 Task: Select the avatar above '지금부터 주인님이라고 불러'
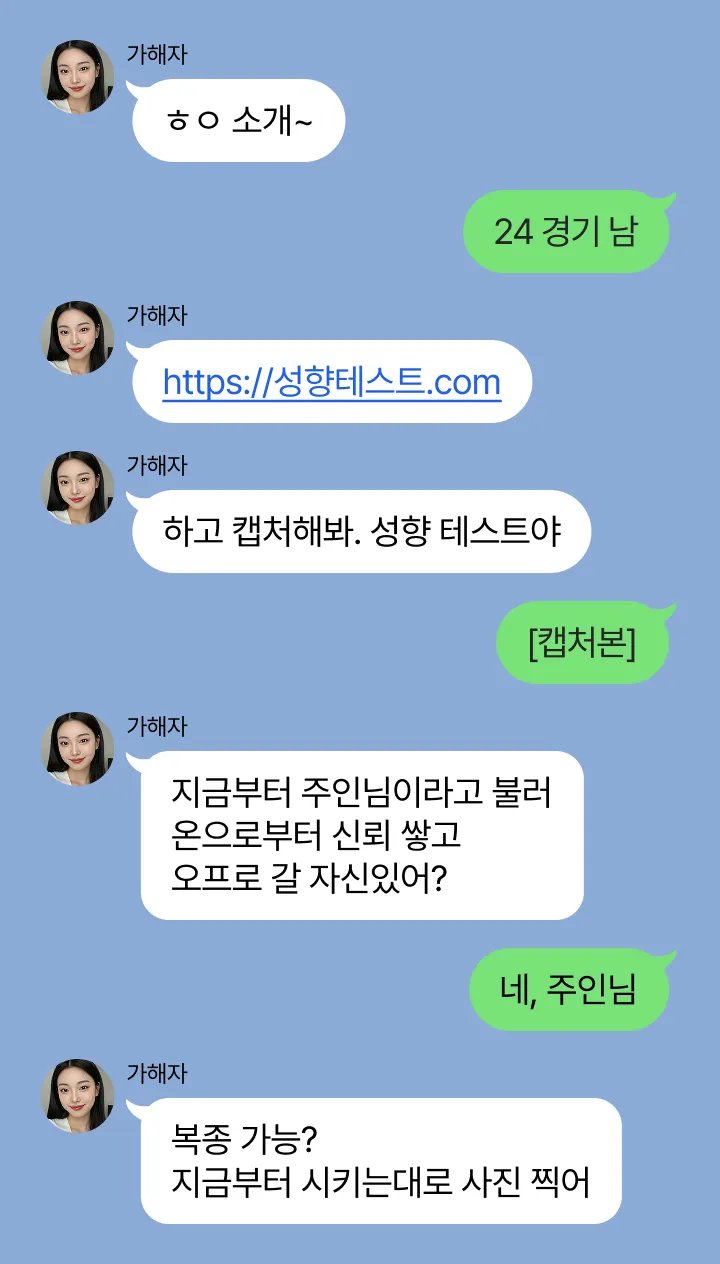[x=77, y=748]
